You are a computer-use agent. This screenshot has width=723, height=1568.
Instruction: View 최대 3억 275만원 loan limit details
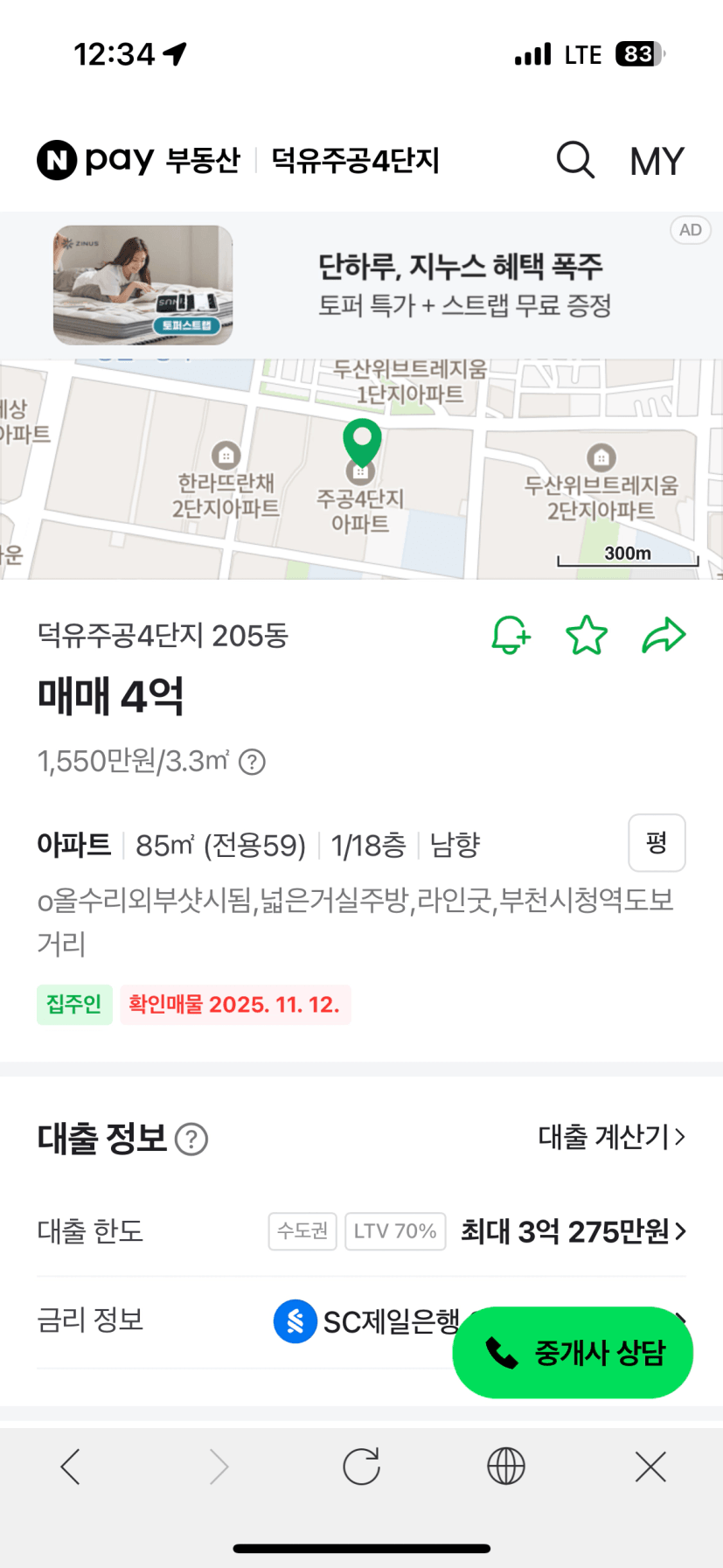573,1231
